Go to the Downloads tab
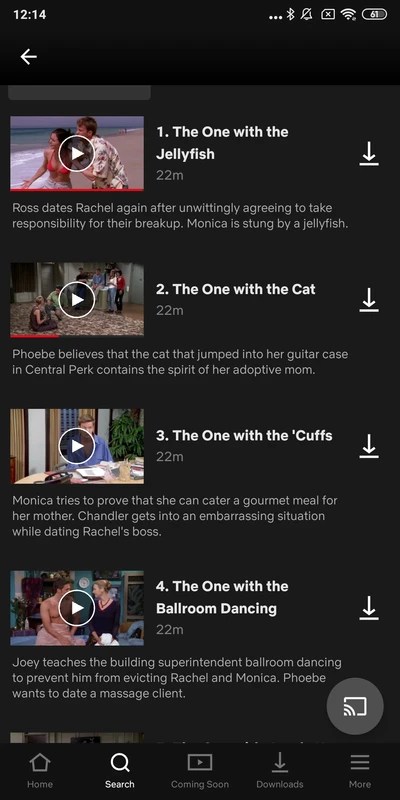Image resolution: width=400 pixels, height=800 pixels. pos(280,771)
